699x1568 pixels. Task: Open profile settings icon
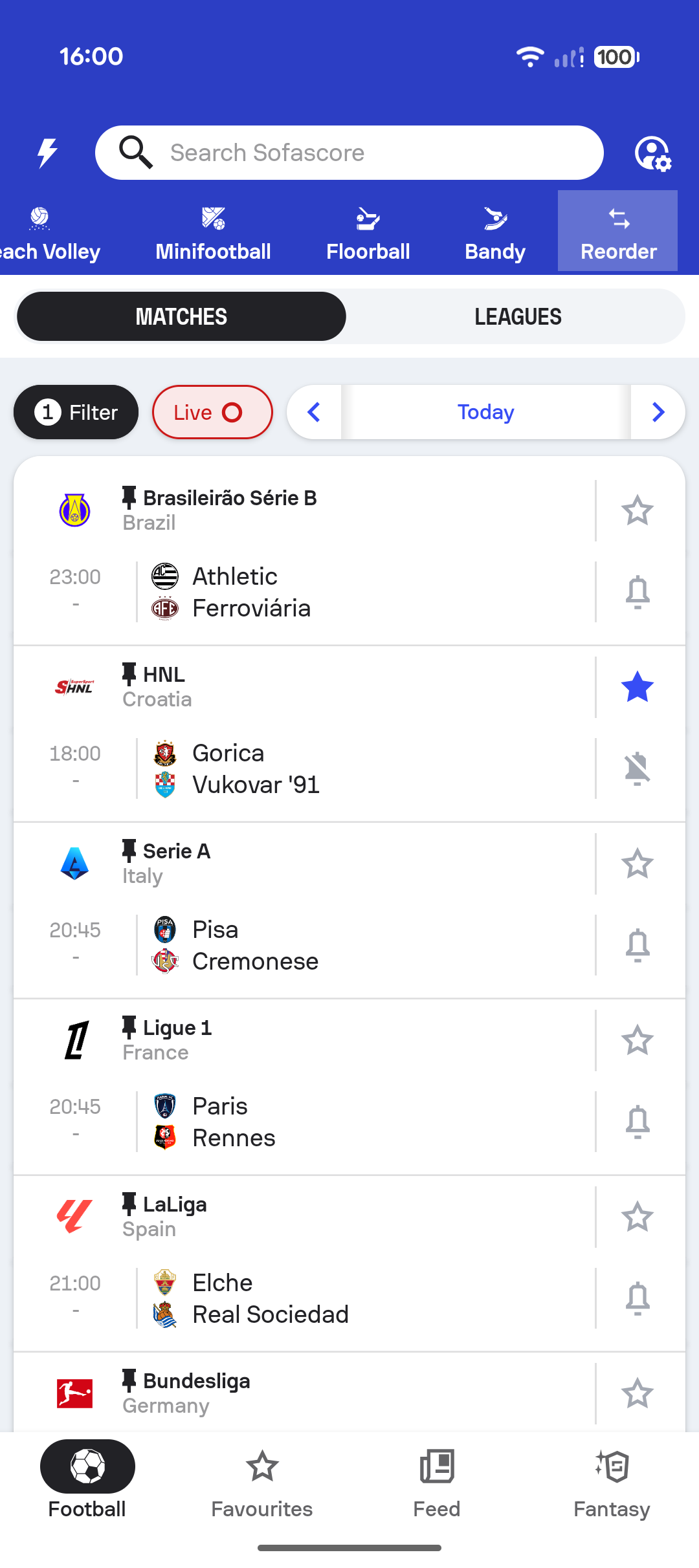pyautogui.click(x=652, y=153)
